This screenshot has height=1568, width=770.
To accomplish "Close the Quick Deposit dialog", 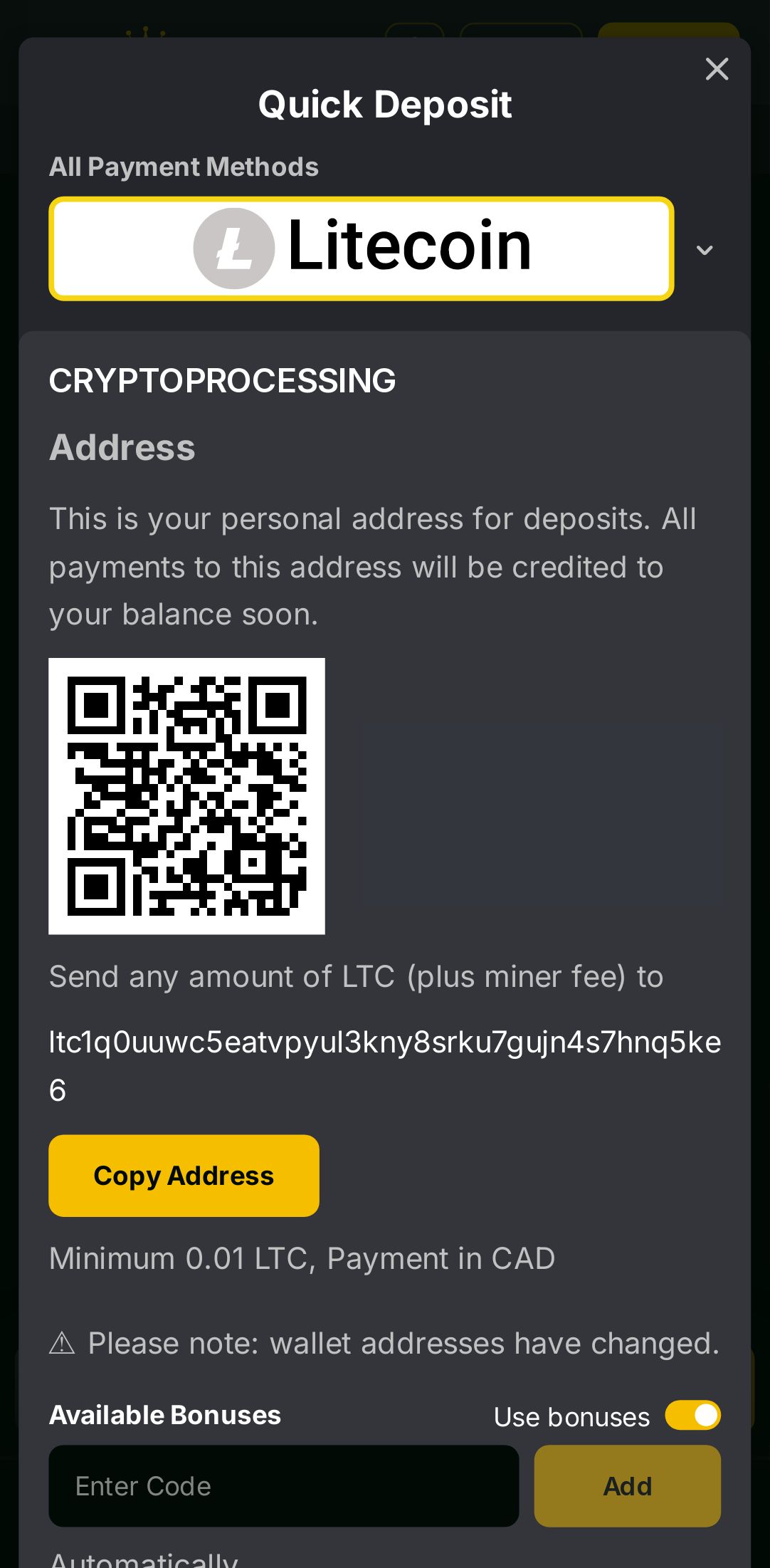I will click(x=716, y=69).
